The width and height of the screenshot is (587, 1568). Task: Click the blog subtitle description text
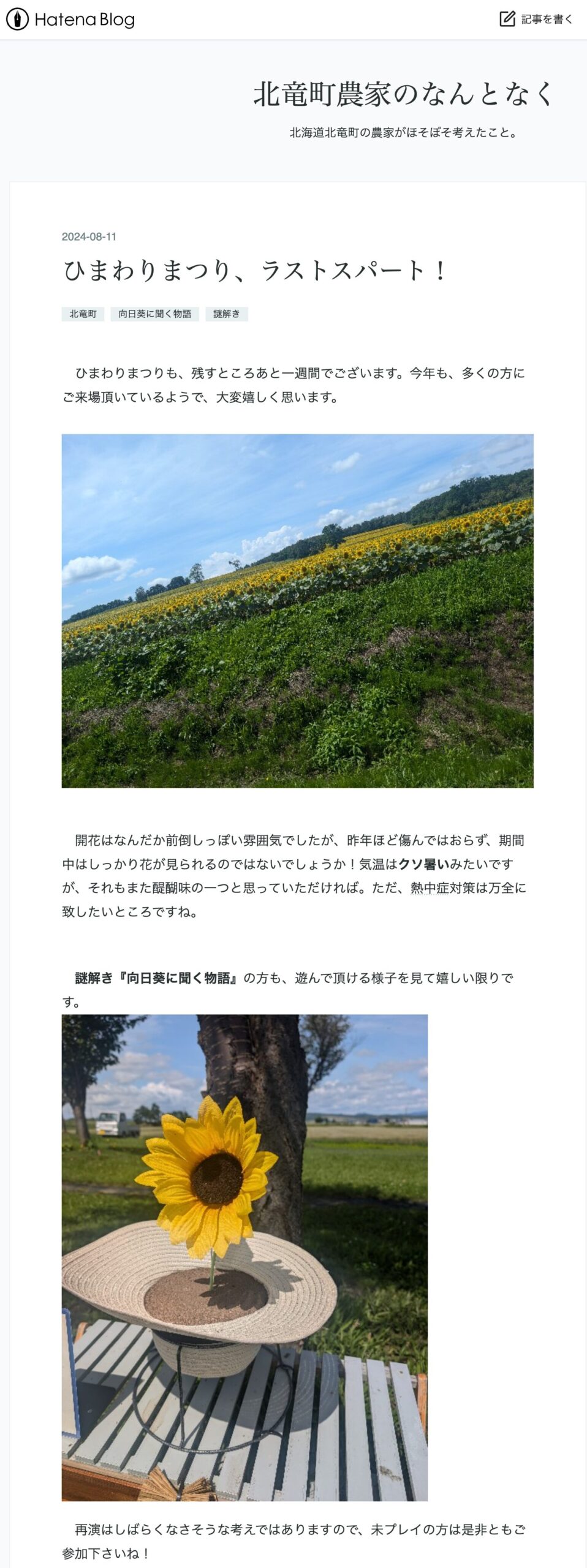pos(403,131)
